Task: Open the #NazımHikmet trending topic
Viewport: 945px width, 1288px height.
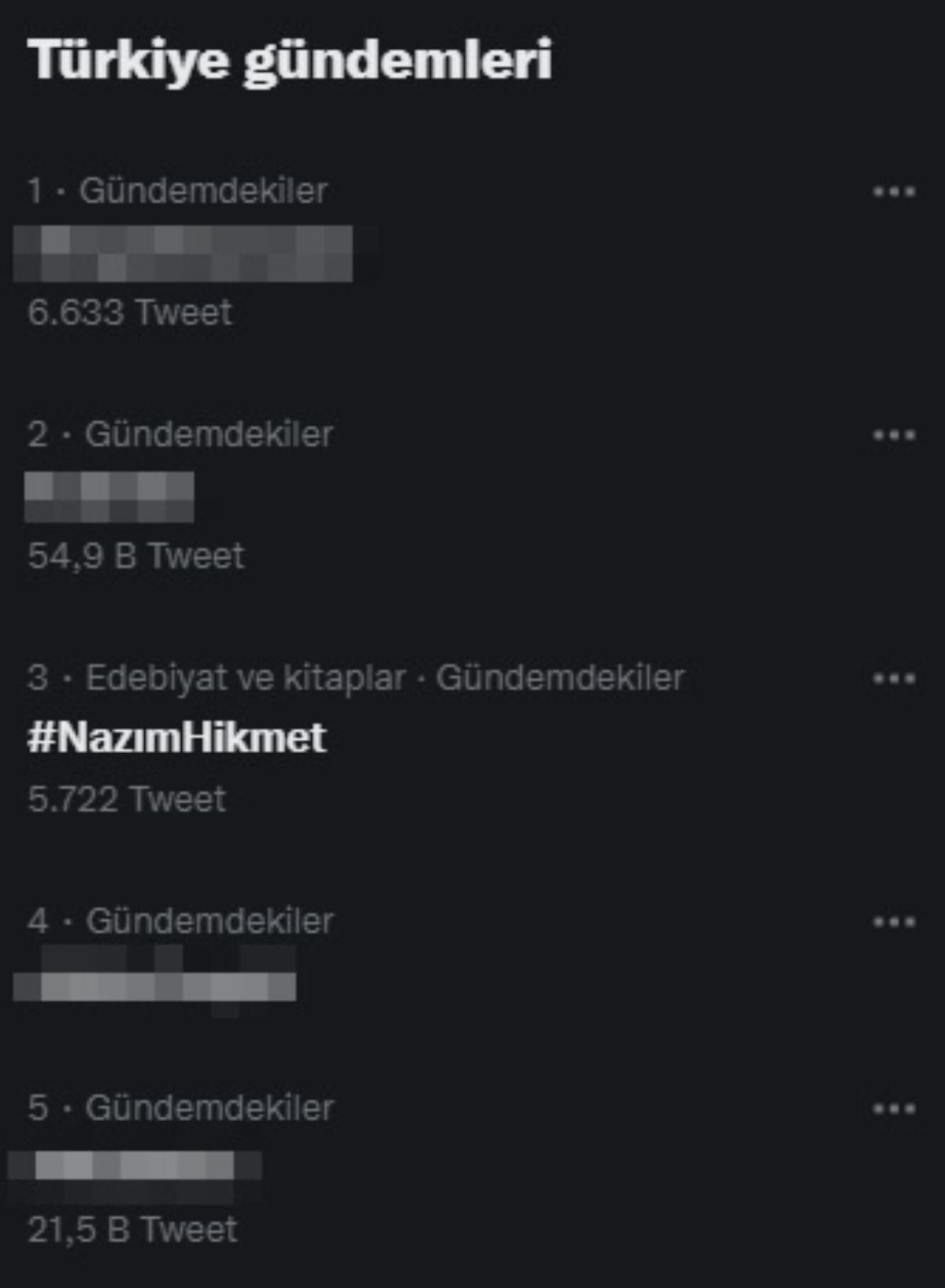Action: [176, 738]
